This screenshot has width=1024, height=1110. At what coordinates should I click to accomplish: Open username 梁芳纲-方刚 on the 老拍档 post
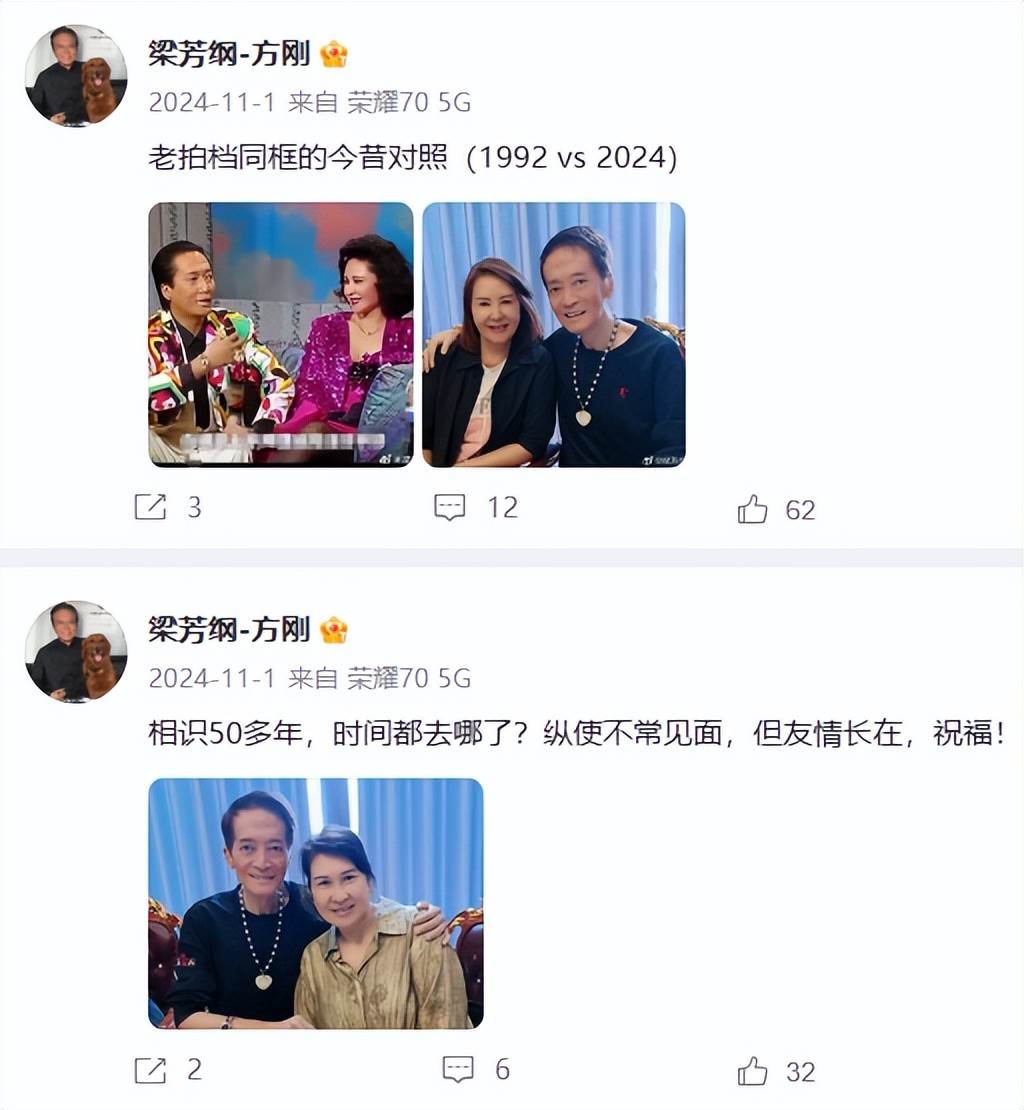[x=229, y=54]
